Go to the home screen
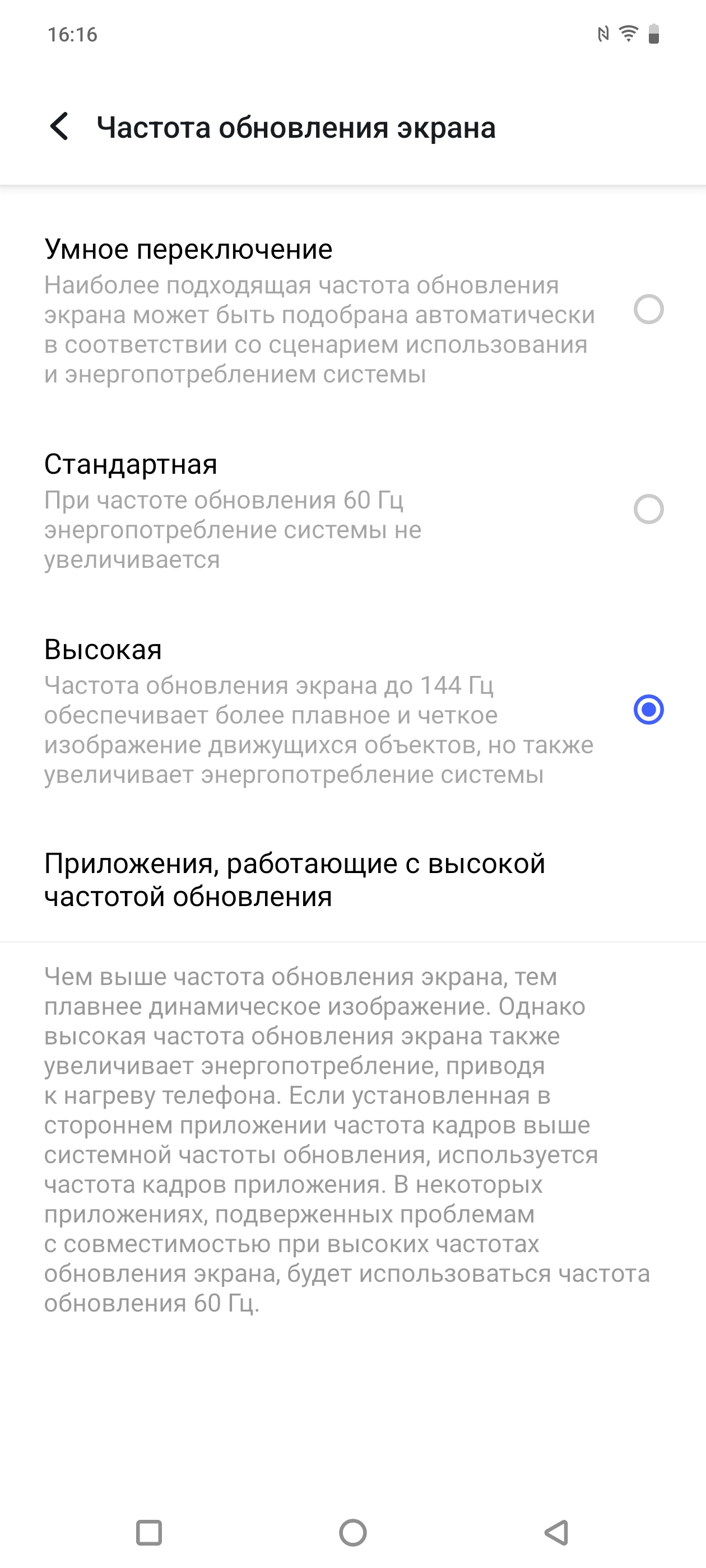 [352, 1532]
